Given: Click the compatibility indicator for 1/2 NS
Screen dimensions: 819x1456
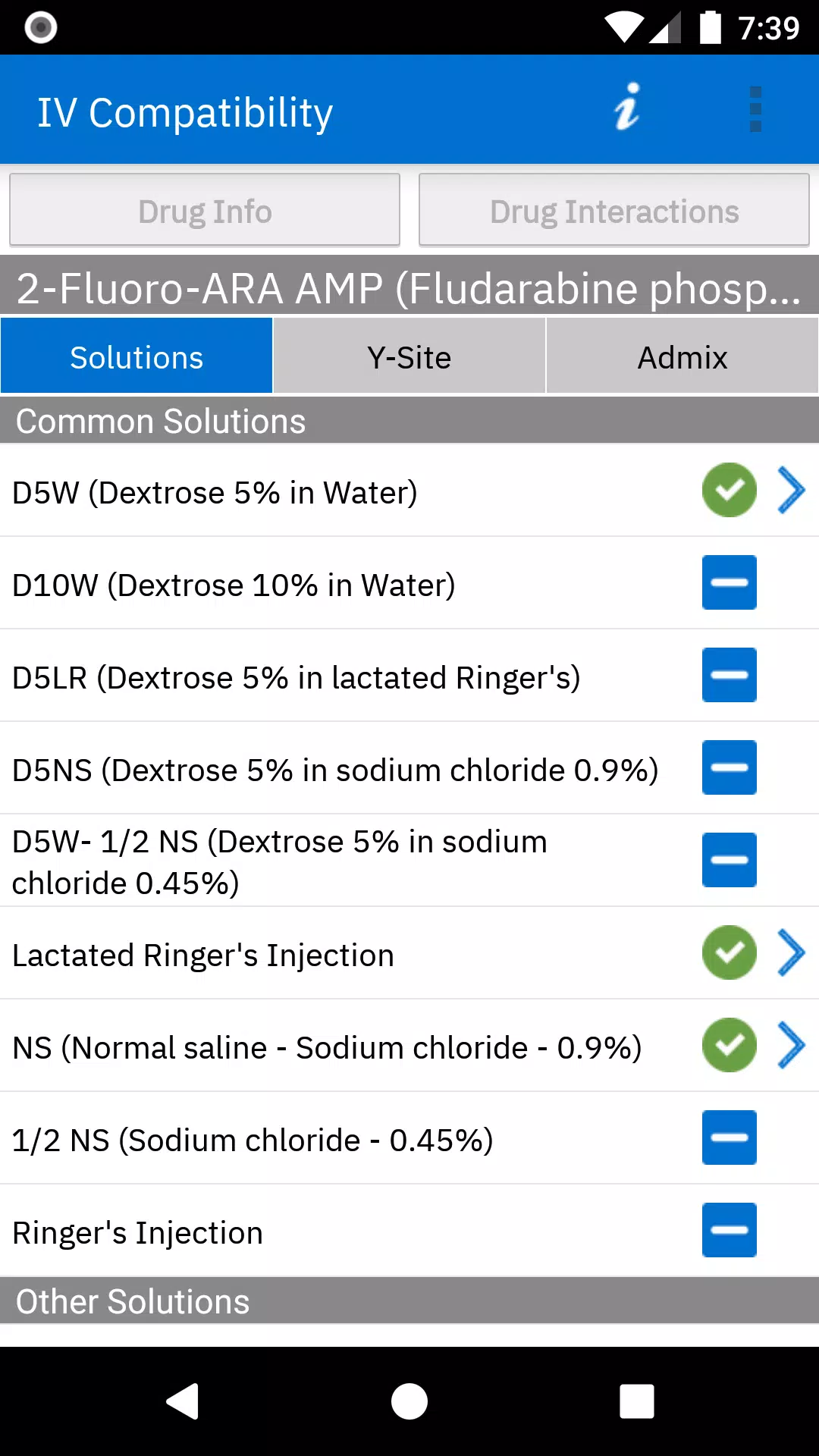Looking at the screenshot, I should coord(729,1137).
